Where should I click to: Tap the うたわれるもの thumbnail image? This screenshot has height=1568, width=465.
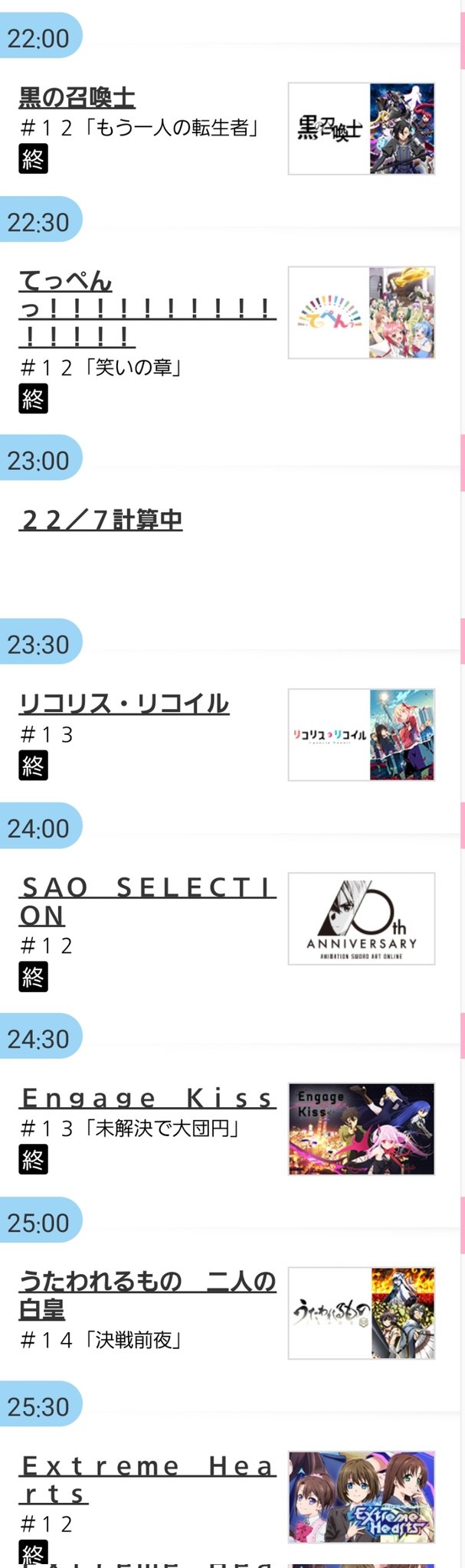[x=361, y=1313]
